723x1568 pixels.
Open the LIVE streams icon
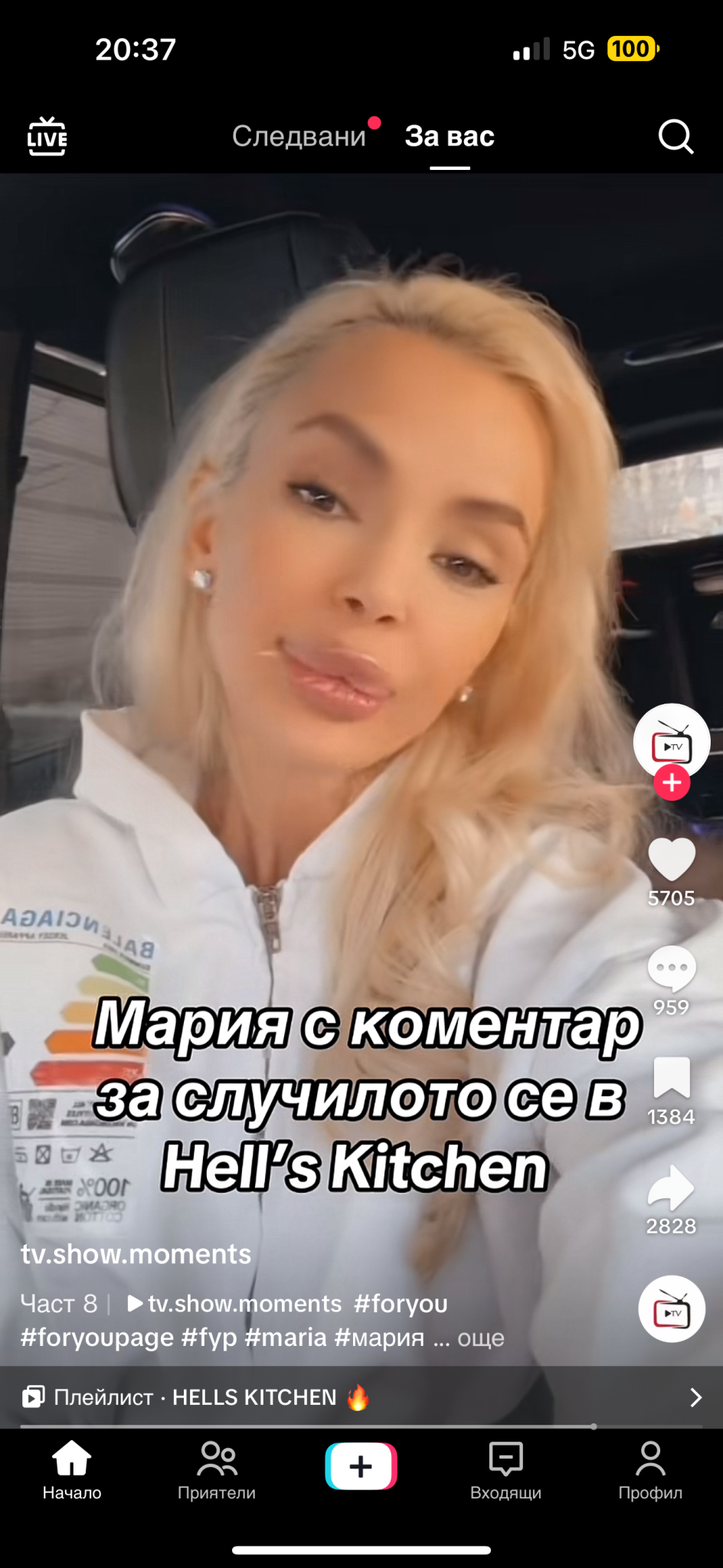coord(47,136)
